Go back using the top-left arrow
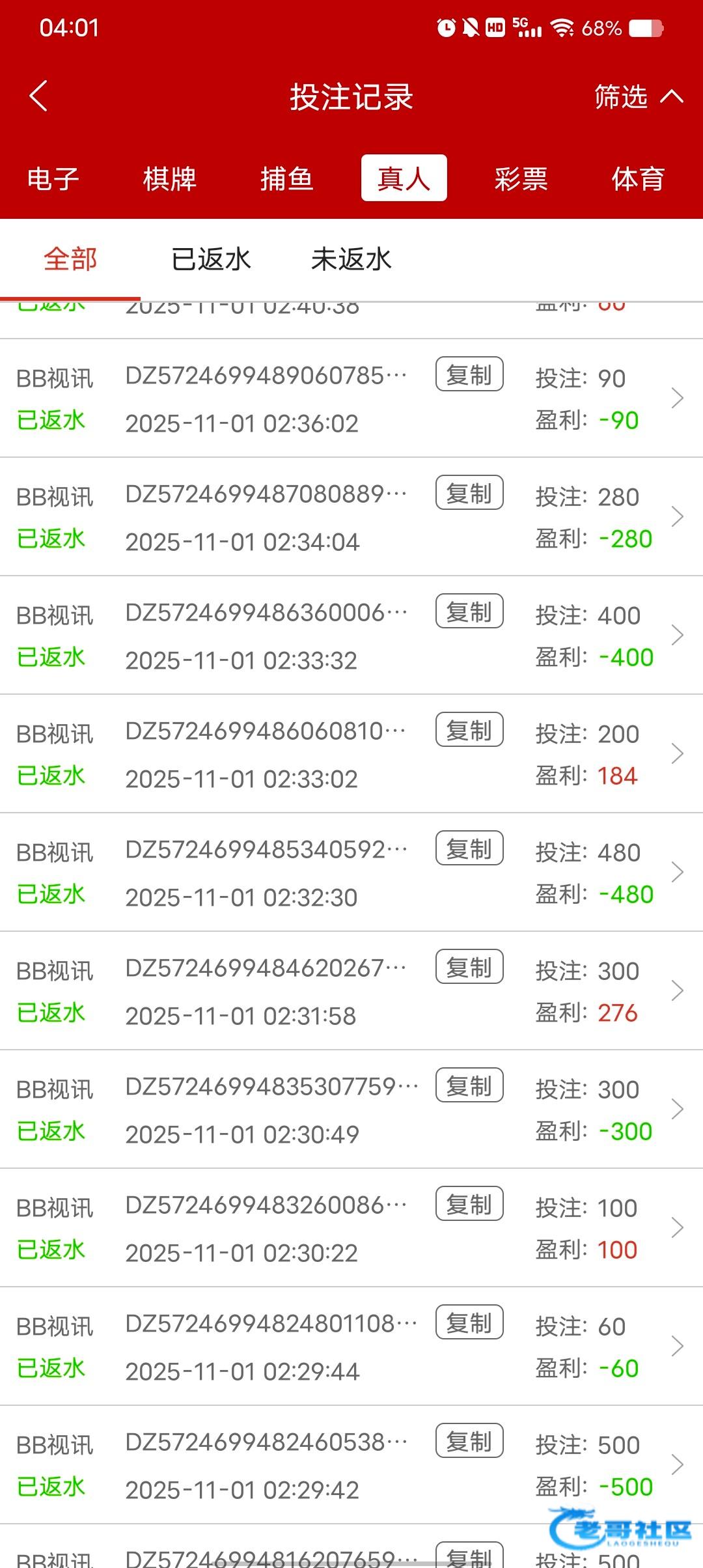Viewport: 703px width, 1568px height. coord(39,96)
